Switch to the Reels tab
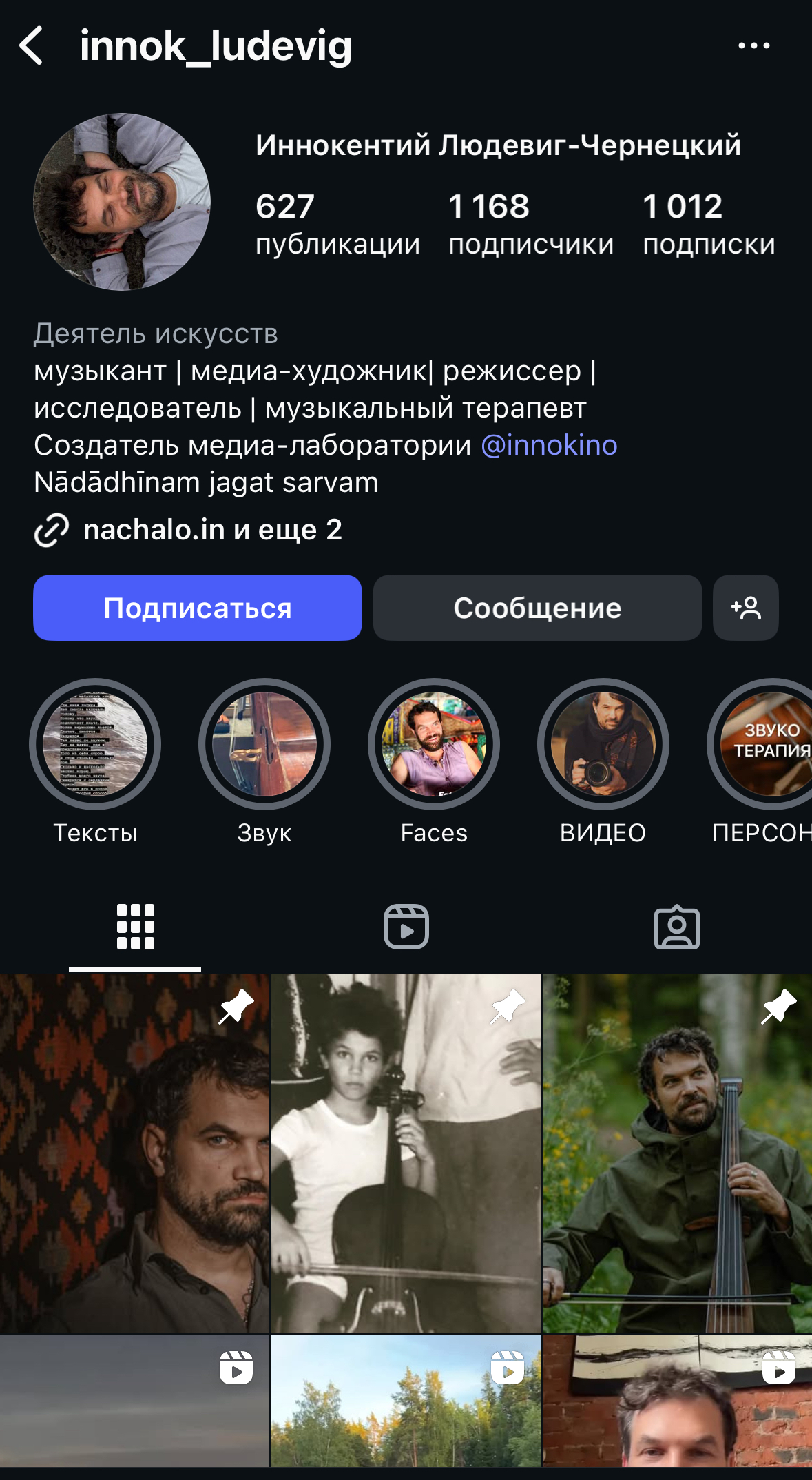This screenshot has height=1480, width=812. click(406, 927)
